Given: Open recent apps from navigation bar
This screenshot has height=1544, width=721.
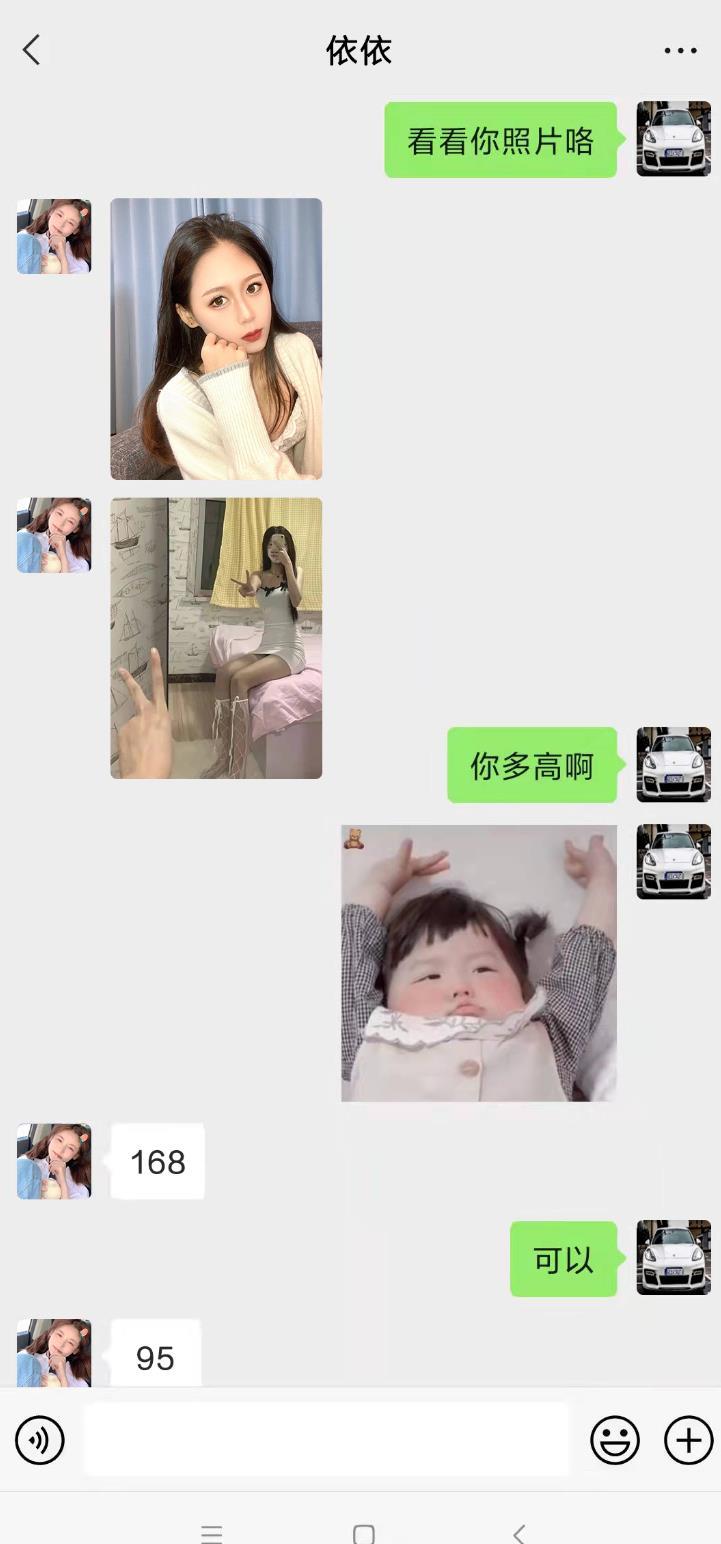Looking at the screenshot, I should 211,1533.
